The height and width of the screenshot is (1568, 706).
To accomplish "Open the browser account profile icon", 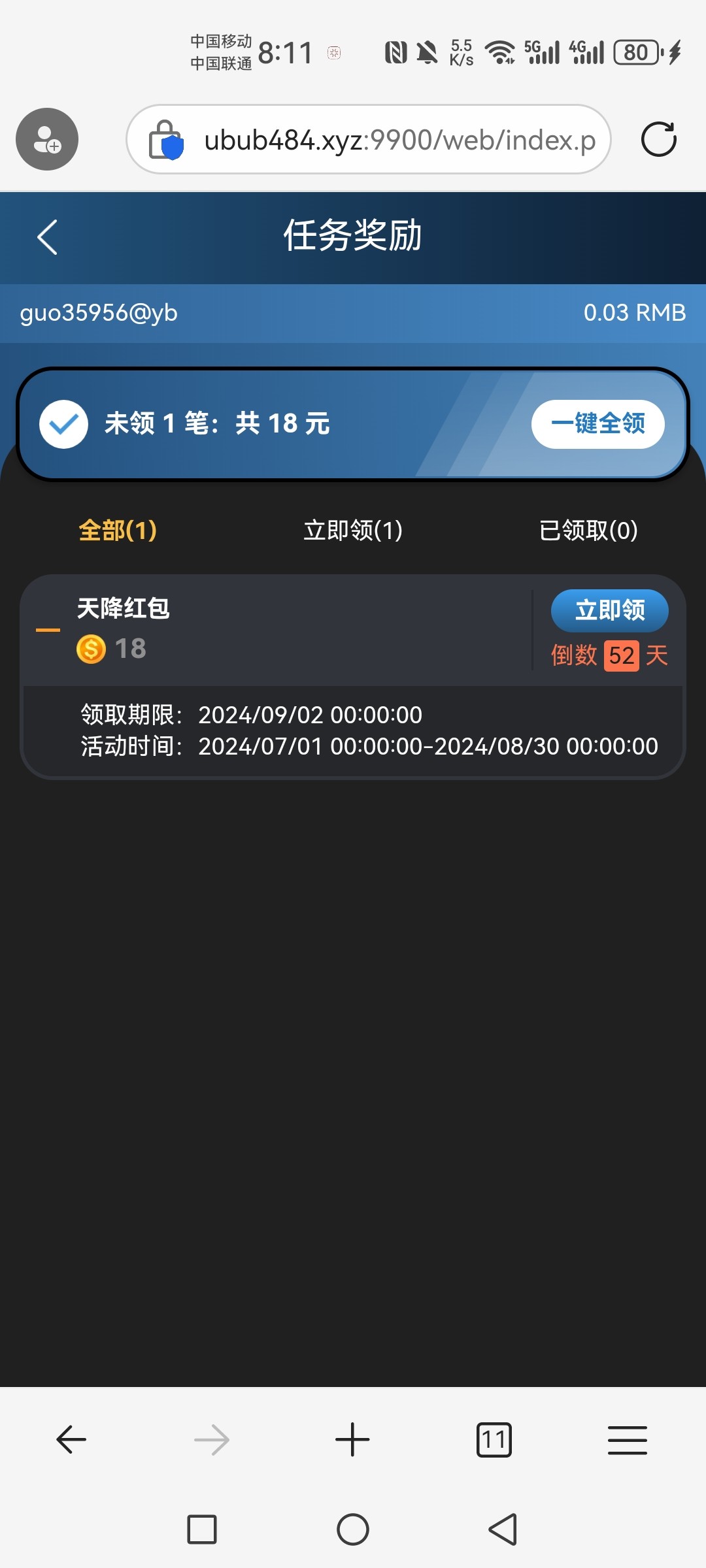I will [x=47, y=139].
